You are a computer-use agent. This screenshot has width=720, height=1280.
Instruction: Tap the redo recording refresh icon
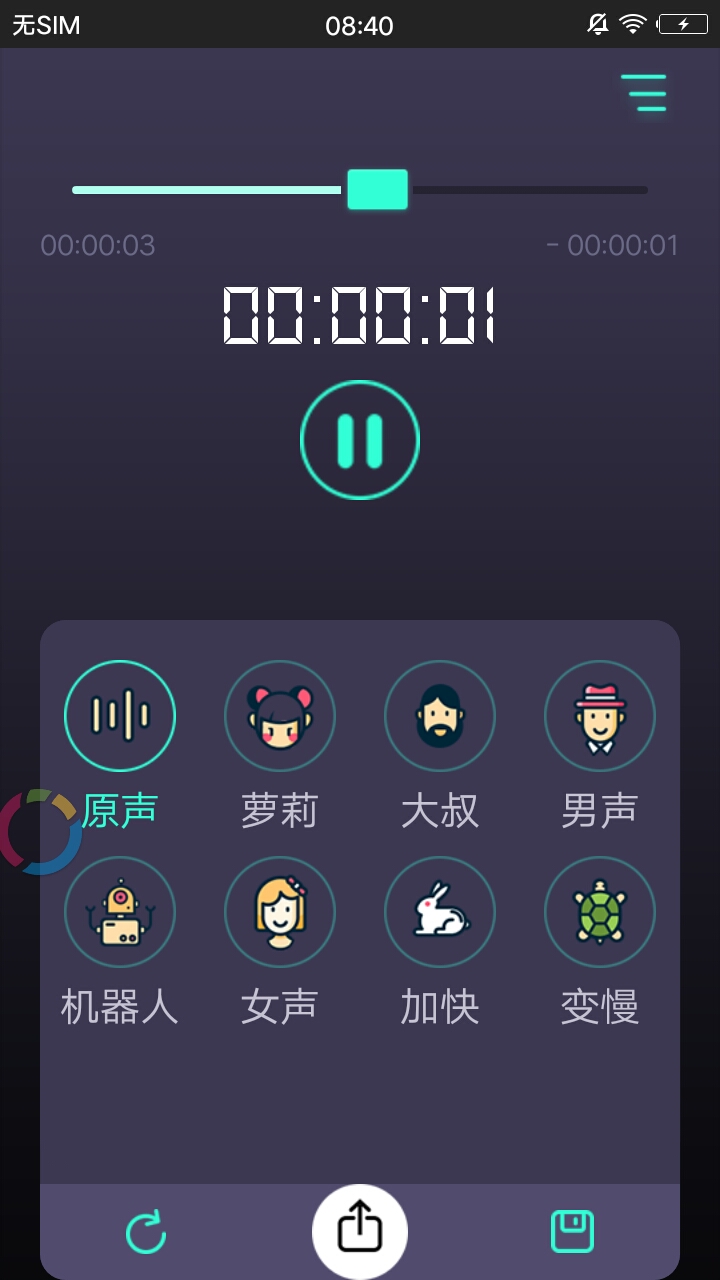click(146, 1232)
